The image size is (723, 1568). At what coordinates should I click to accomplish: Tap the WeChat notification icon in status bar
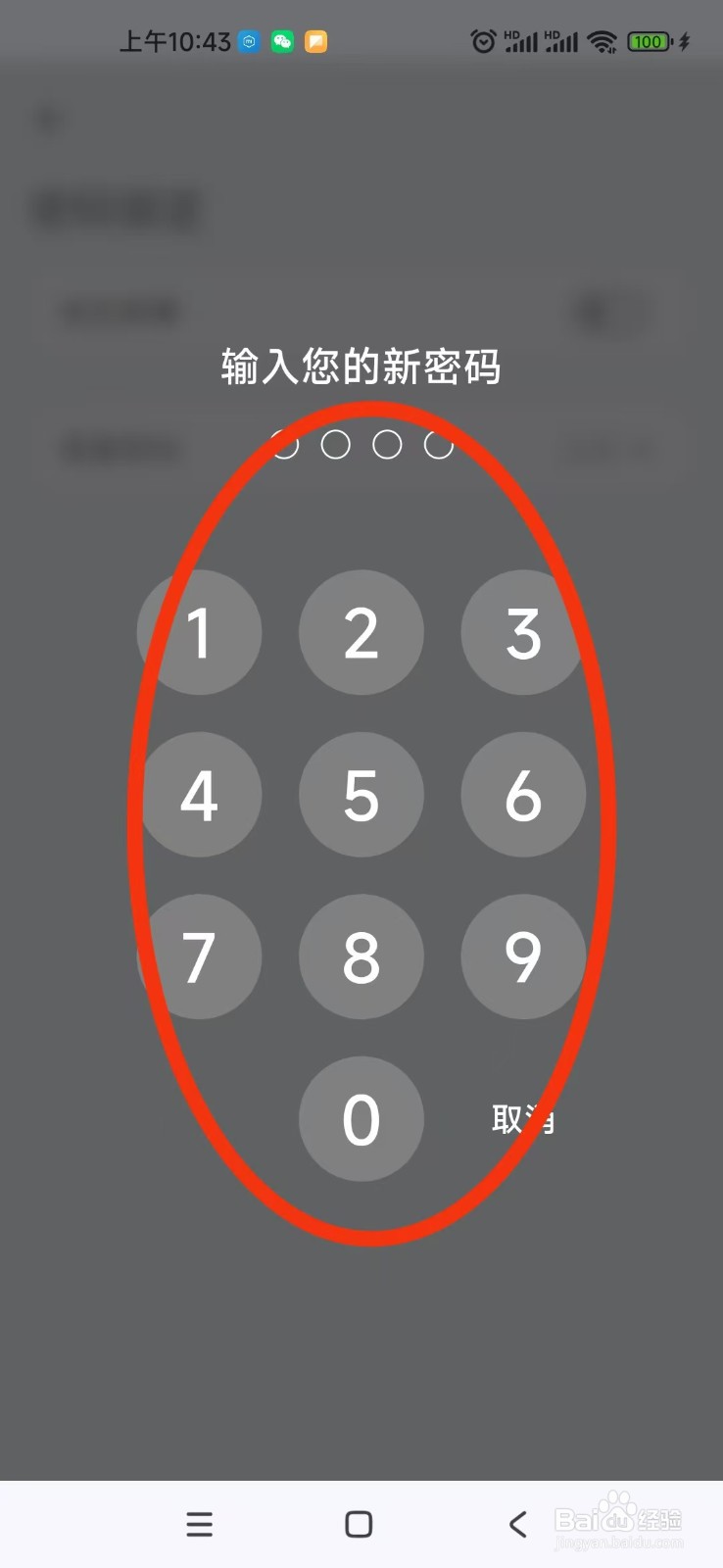pos(282,41)
